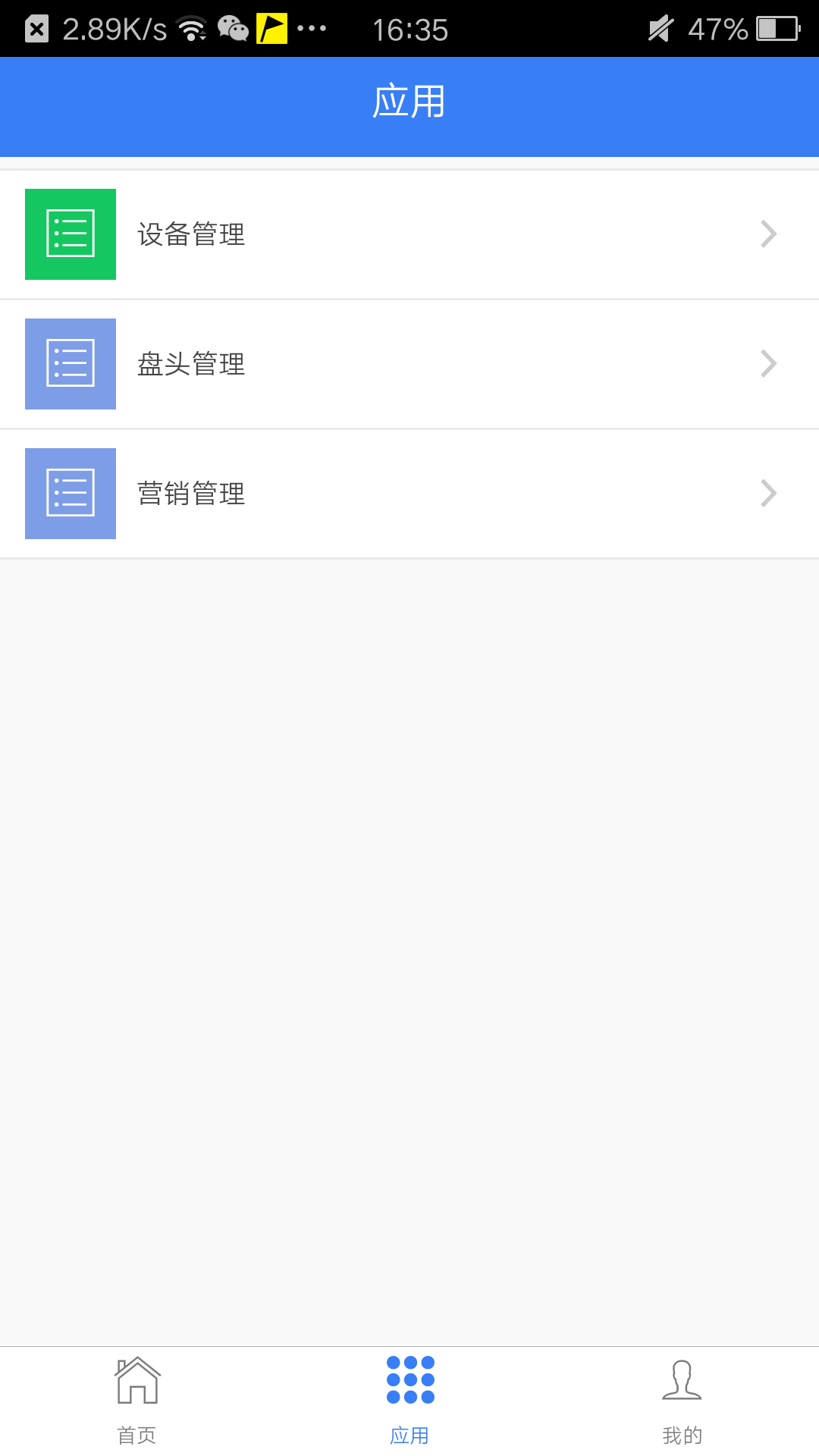Image resolution: width=819 pixels, height=1456 pixels.
Task: Tap the 营销管理 list icon
Action: (x=71, y=493)
